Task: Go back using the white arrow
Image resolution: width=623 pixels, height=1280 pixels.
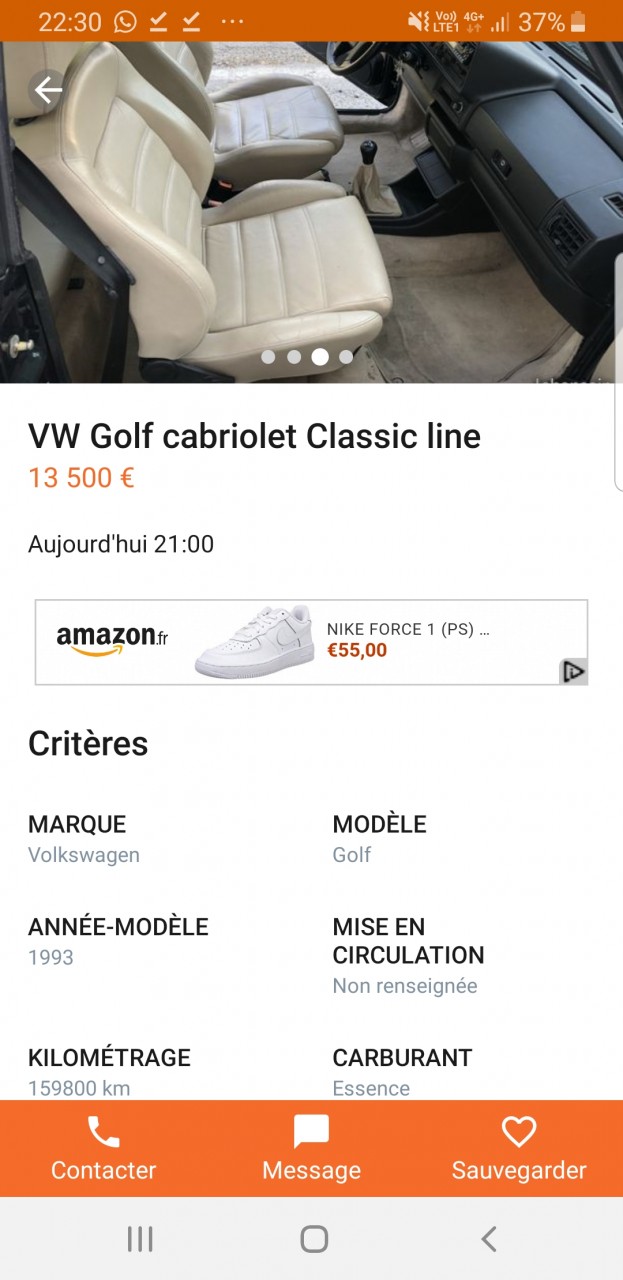Action: (x=48, y=91)
